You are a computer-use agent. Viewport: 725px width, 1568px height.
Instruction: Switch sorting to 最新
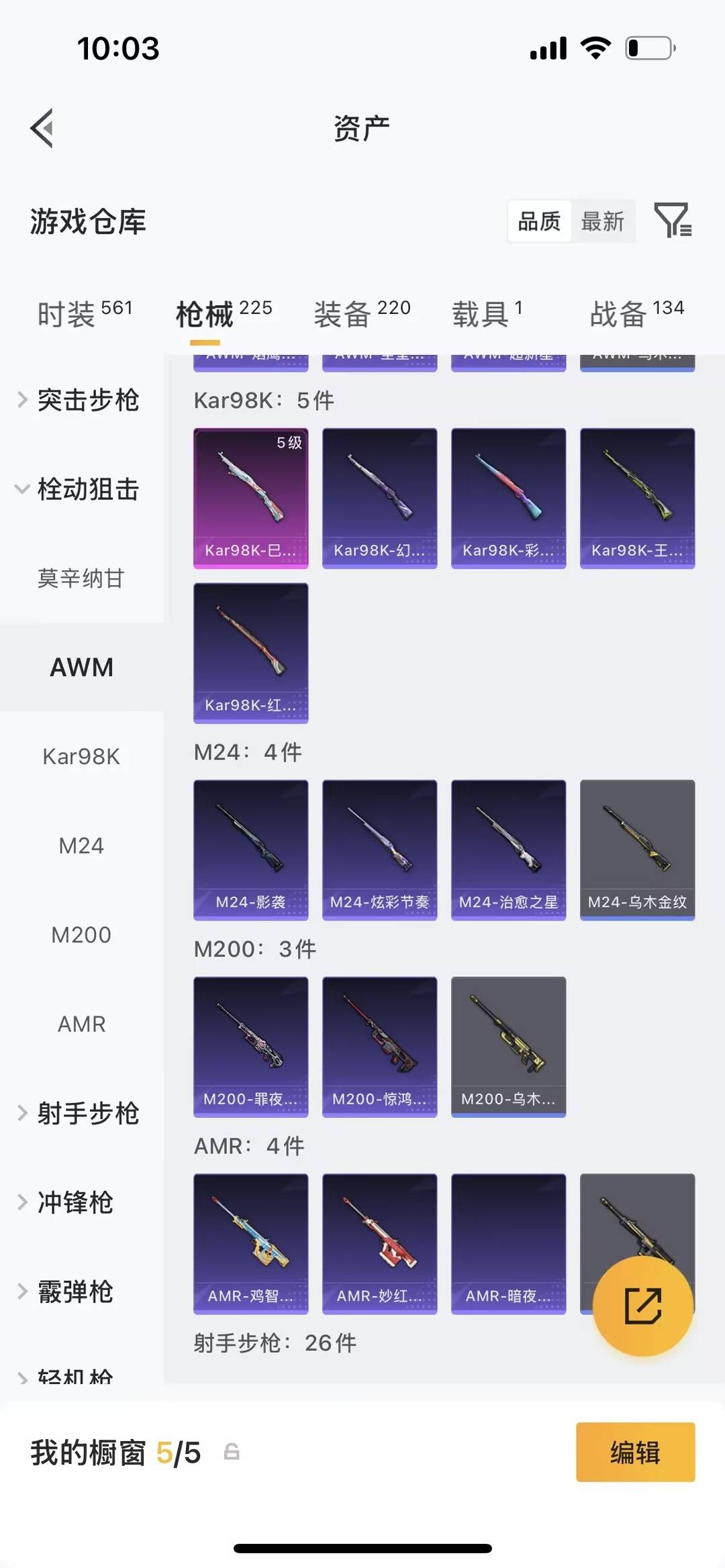click(x=603, y=221)
